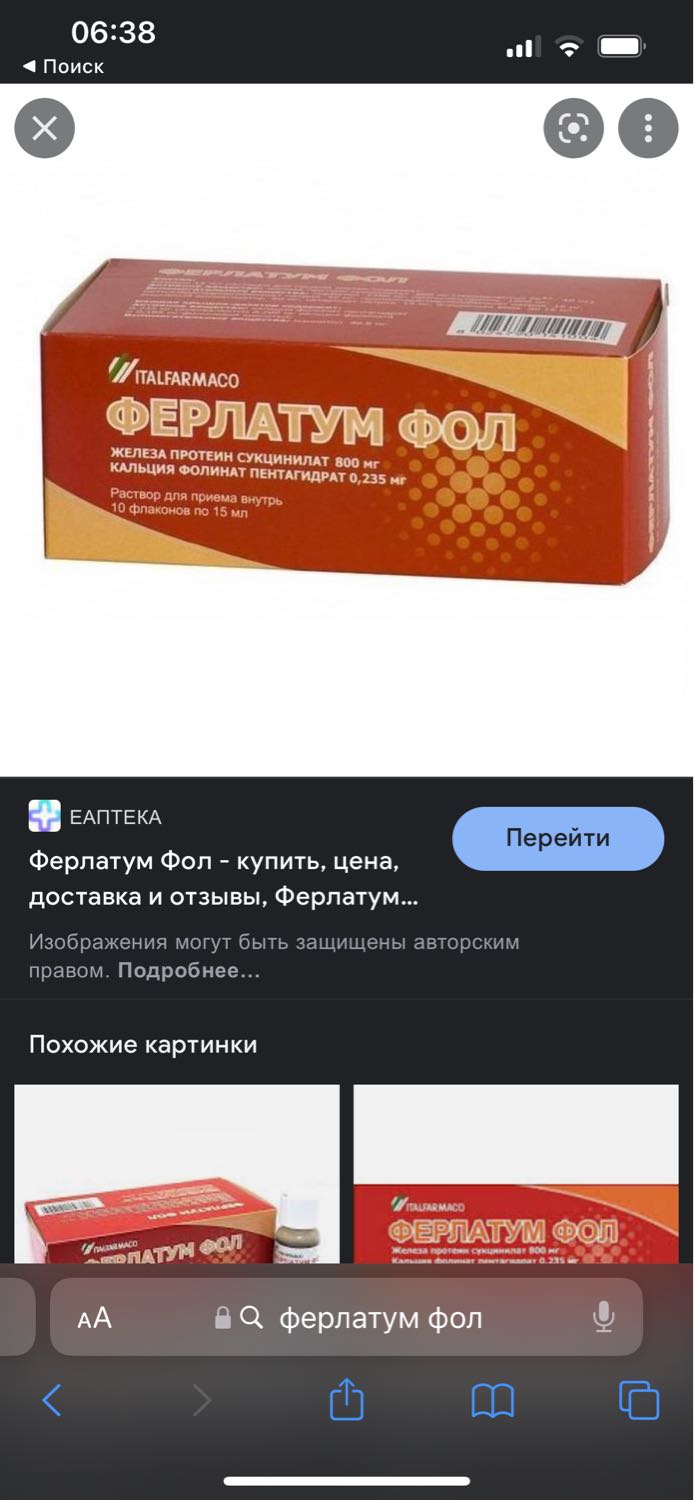
Task: Open the Подробнее copyright link
Action: point(188,970)
